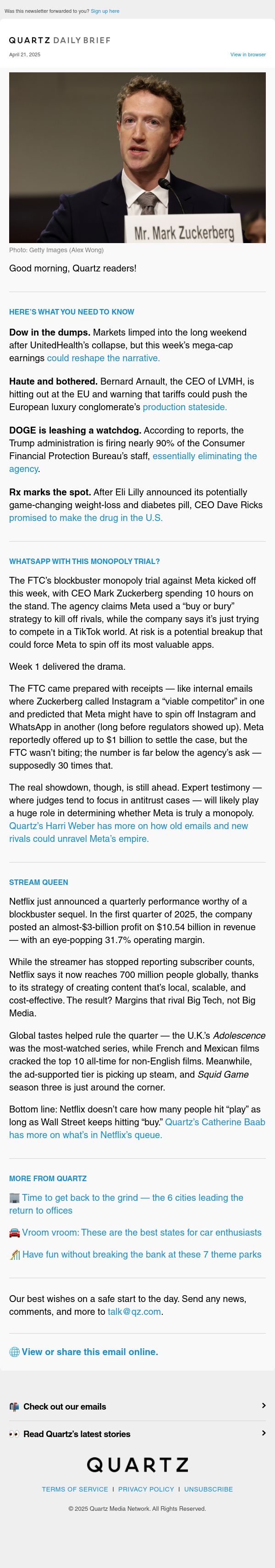
Task: Open Terms of Service
Action: point(74,1489)
